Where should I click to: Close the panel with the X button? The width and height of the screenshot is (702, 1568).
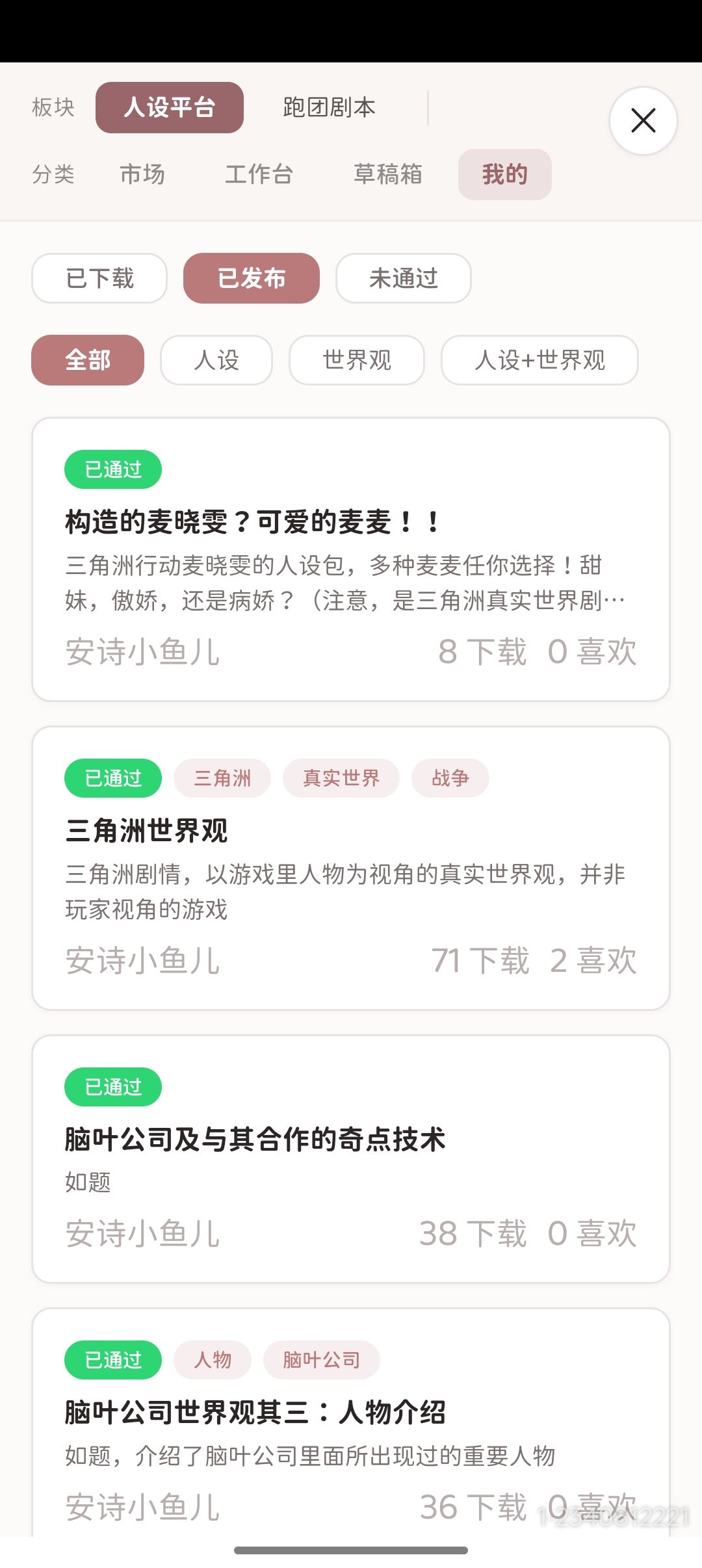point(643,121)
